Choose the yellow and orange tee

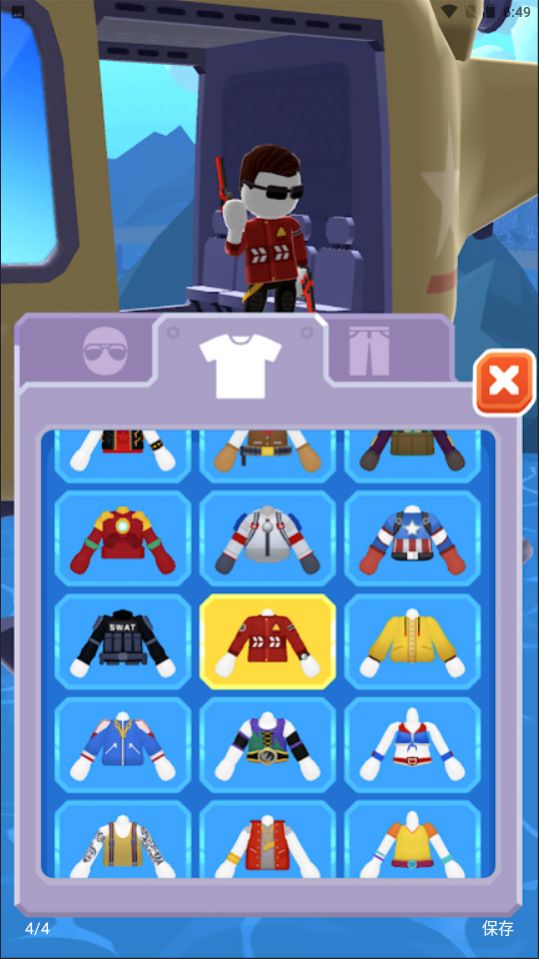click(412, 839)
